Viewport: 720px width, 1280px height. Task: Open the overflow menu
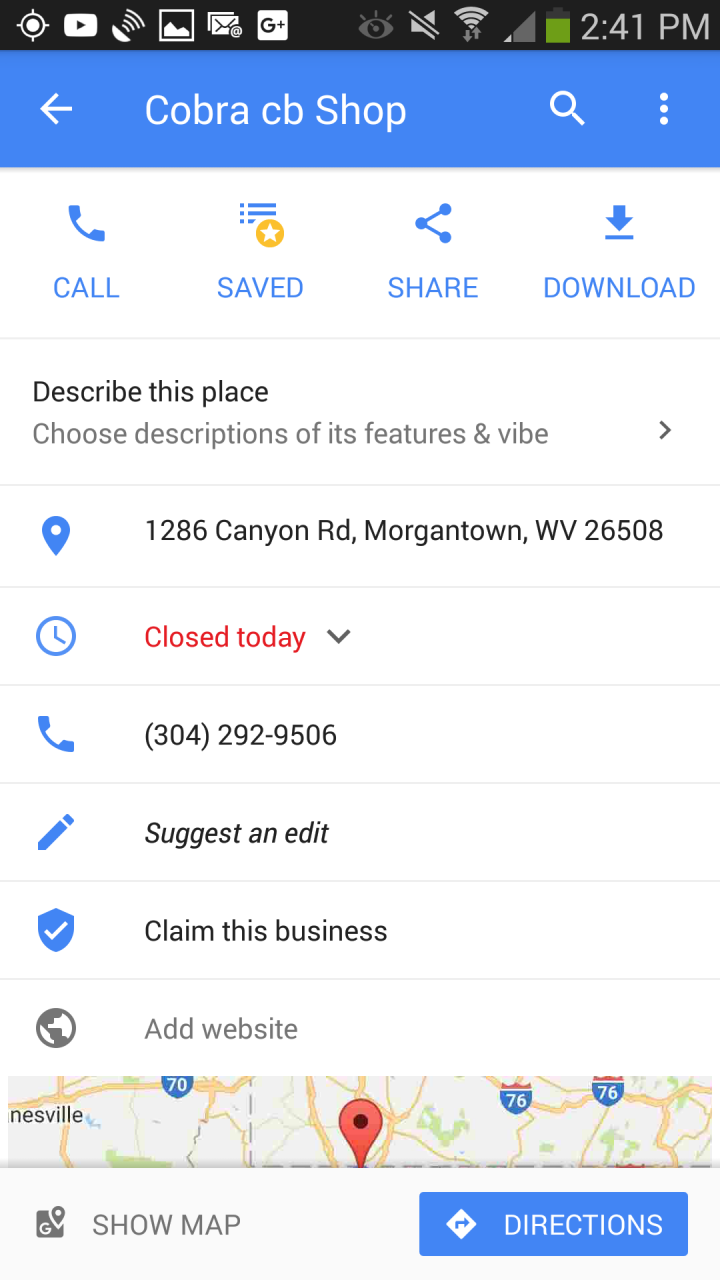click(x=664, y=109)
